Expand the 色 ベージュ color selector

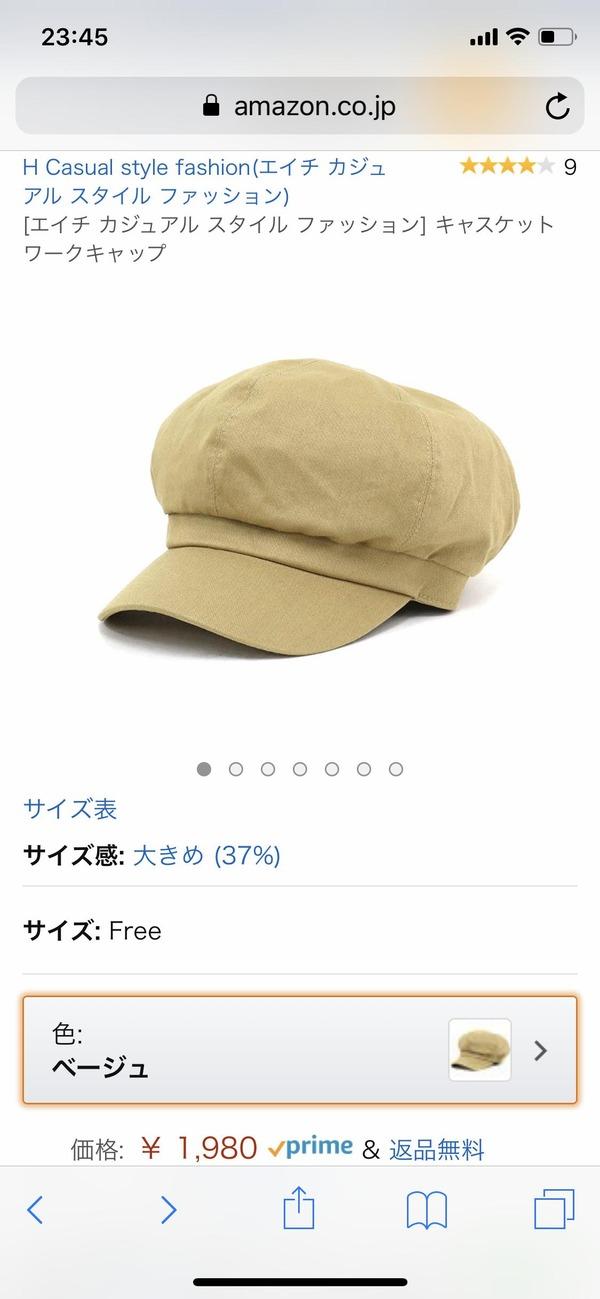point(300,1050)
